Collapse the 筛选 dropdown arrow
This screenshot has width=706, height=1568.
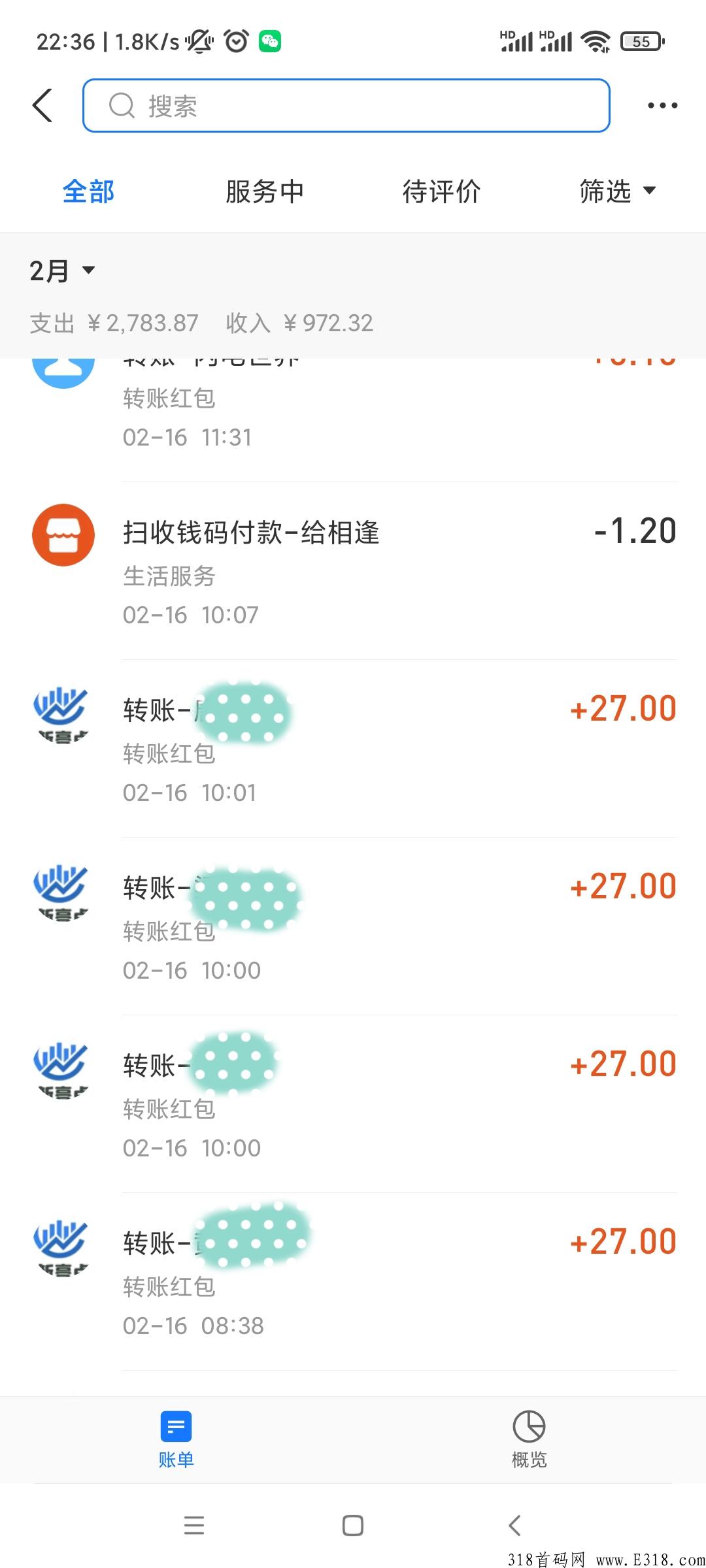(x=650, y=191)
